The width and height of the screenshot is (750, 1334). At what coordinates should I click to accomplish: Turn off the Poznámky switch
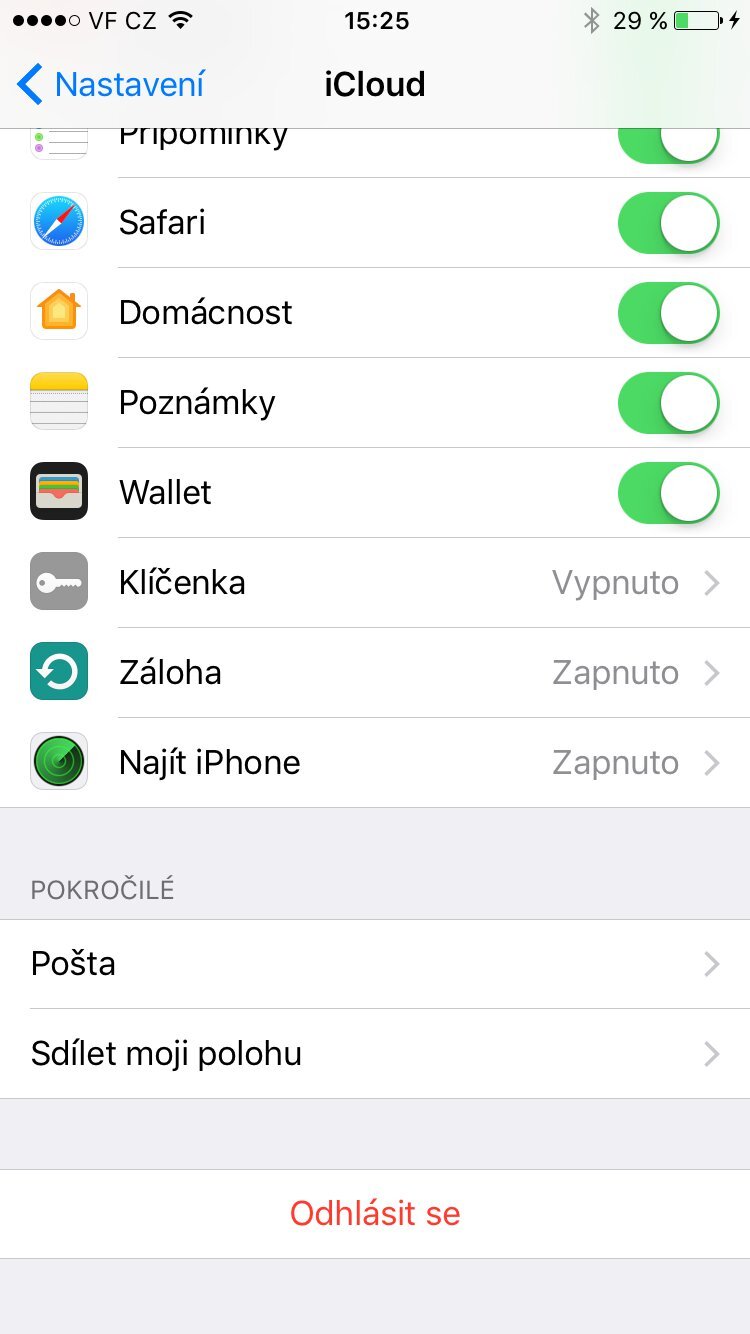668,402
